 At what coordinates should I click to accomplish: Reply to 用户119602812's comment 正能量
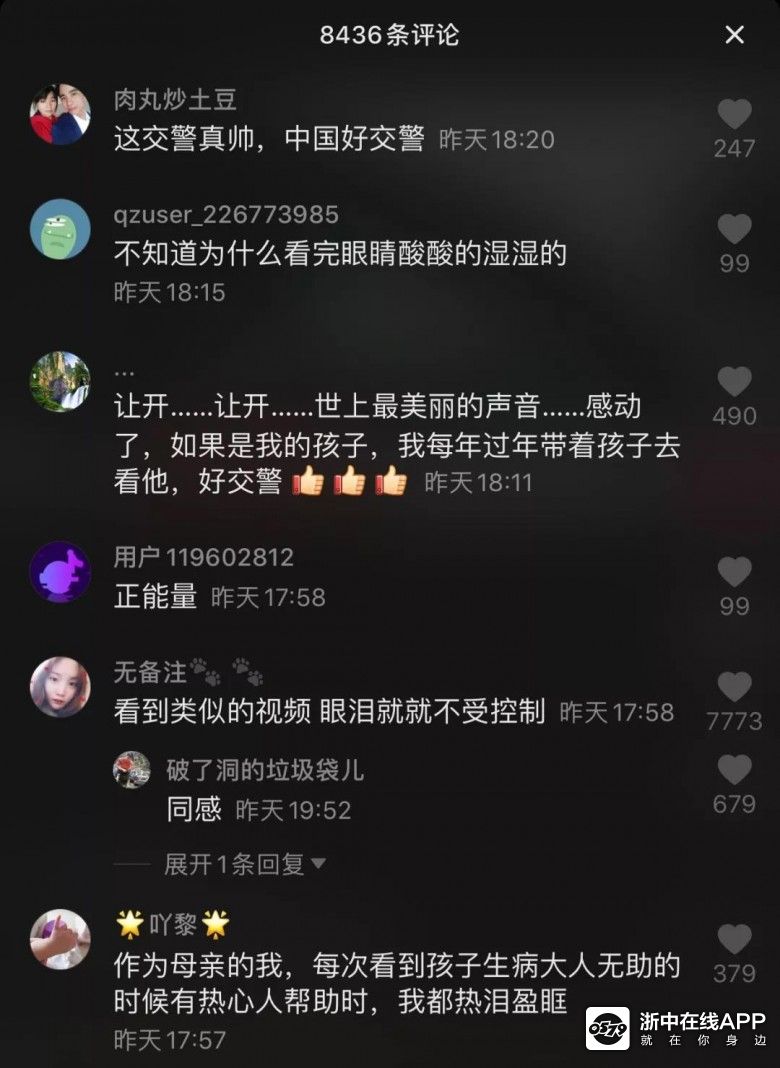pyautogui.click(x=155, y=597)
